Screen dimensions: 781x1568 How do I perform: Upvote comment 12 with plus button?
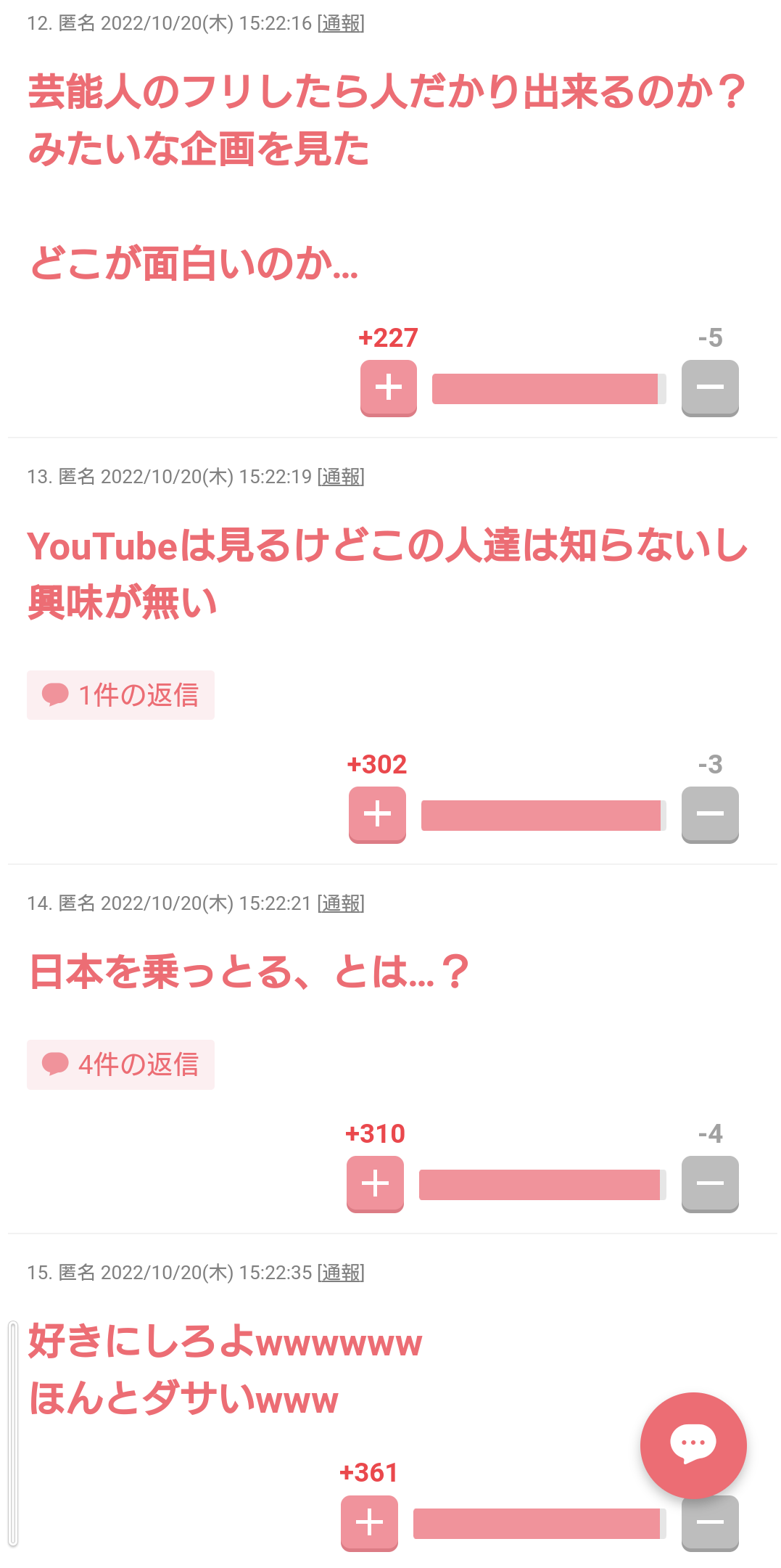[389, 388]
